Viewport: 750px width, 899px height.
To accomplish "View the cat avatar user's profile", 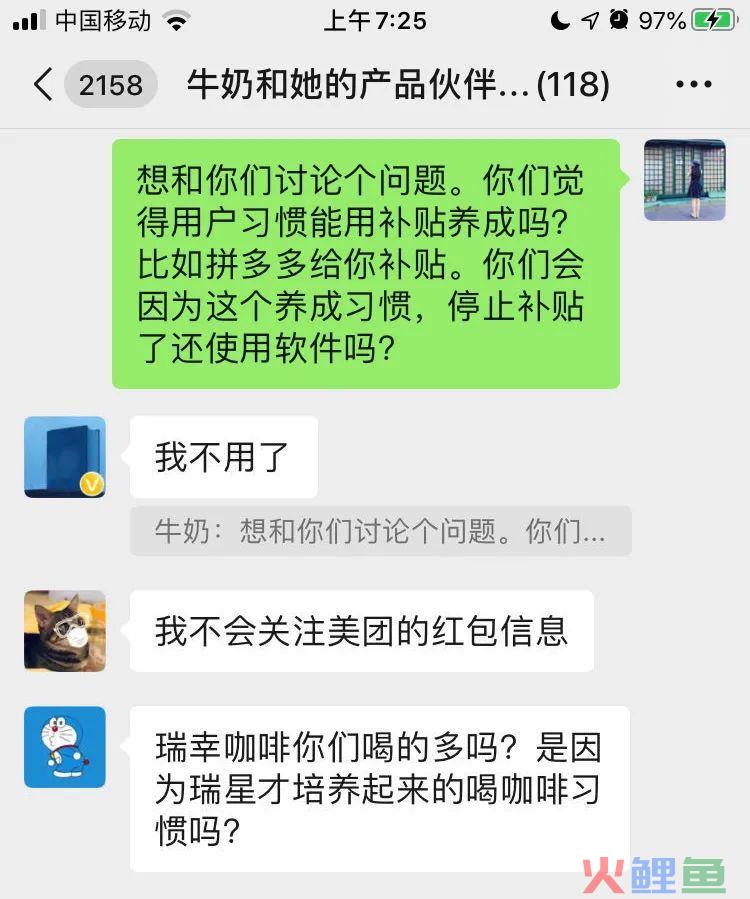I will click(x=65, y=630).
